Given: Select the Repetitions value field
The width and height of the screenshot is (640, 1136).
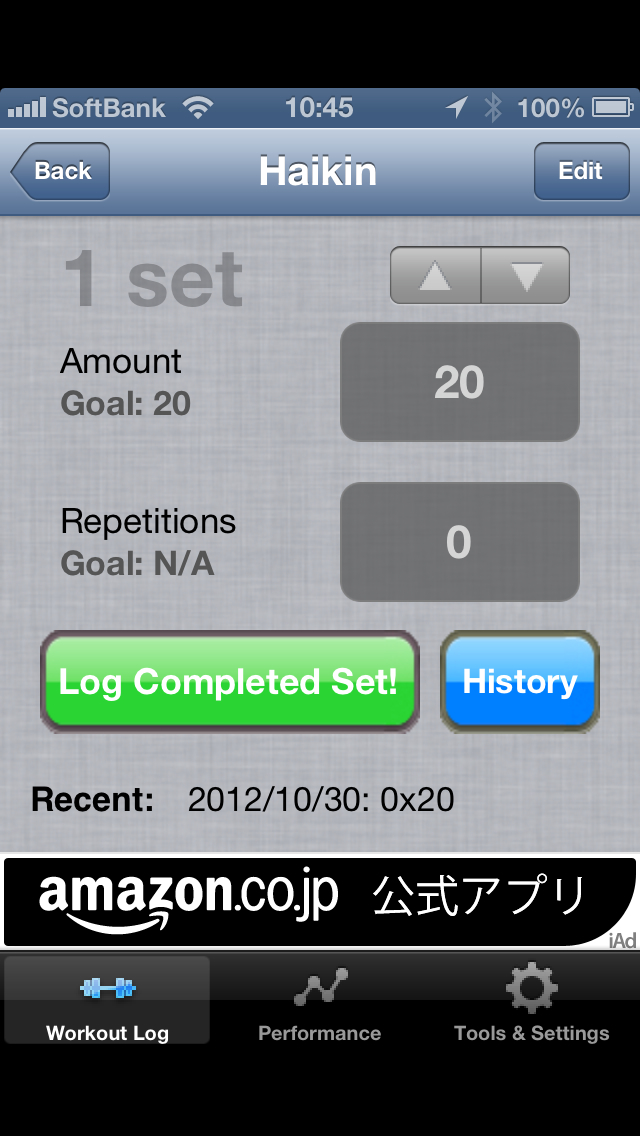Looking at the screenshot, I should point(459,542).
